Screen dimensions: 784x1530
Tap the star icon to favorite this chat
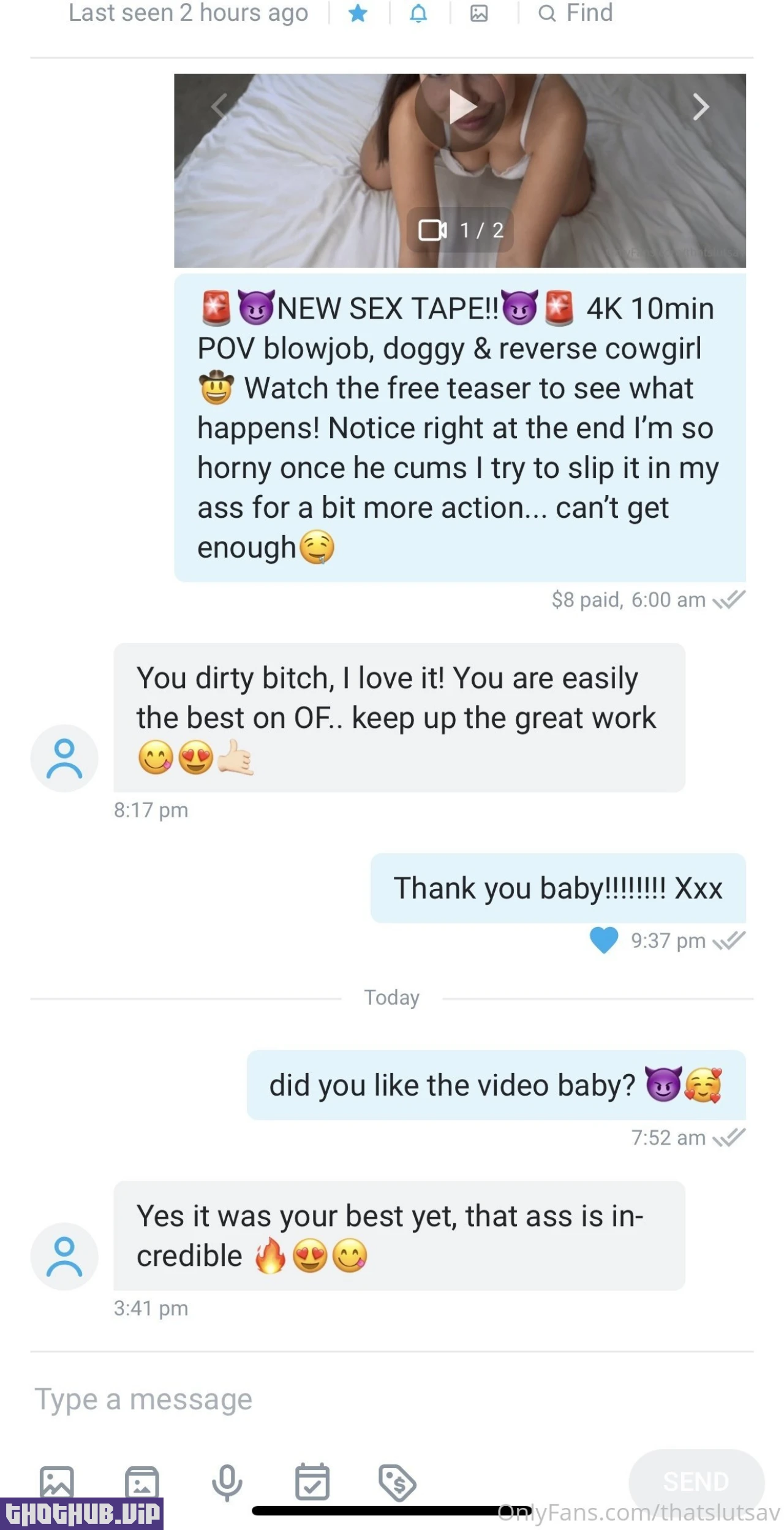358,13
